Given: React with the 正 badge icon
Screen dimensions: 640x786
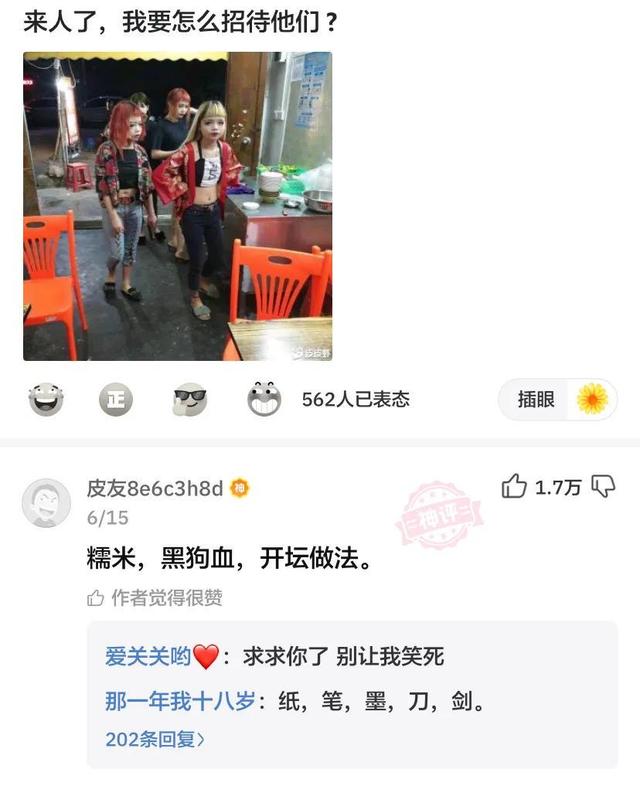Looking at the screenshot, I should (115, 400).
